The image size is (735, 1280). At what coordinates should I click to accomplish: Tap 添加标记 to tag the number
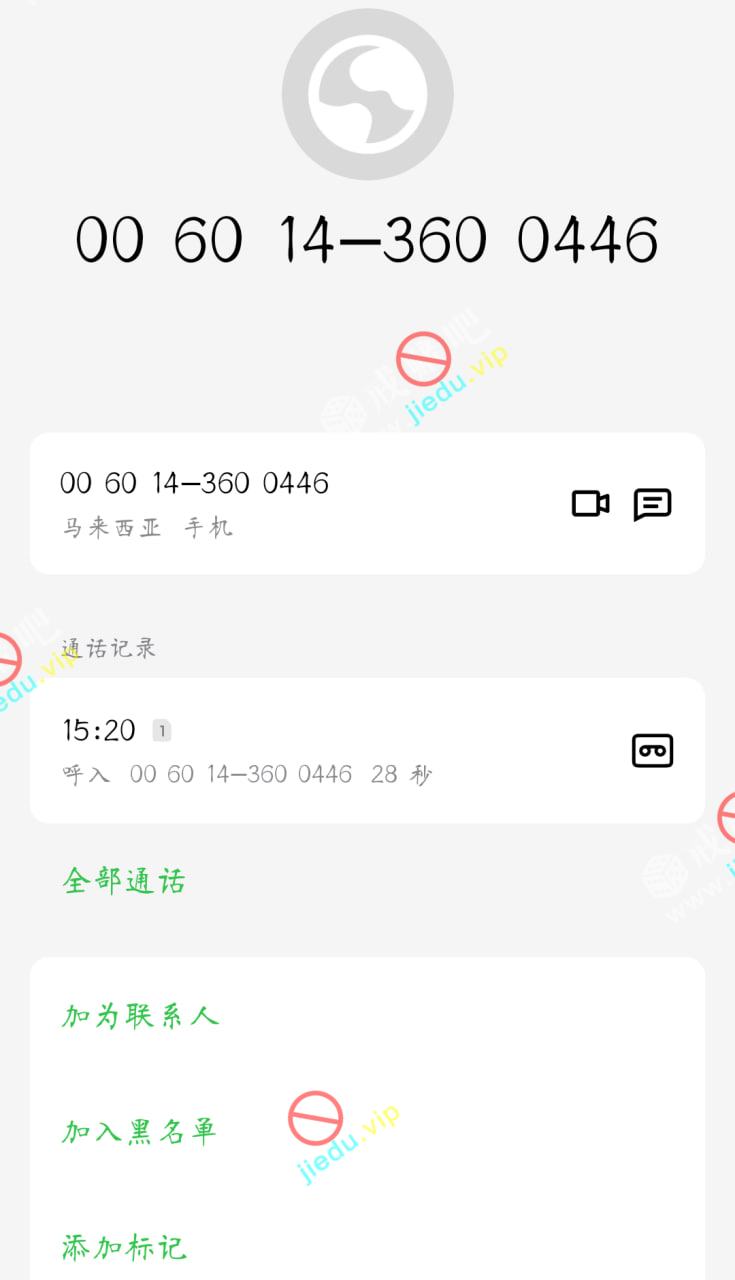(x=124, y=1247)
